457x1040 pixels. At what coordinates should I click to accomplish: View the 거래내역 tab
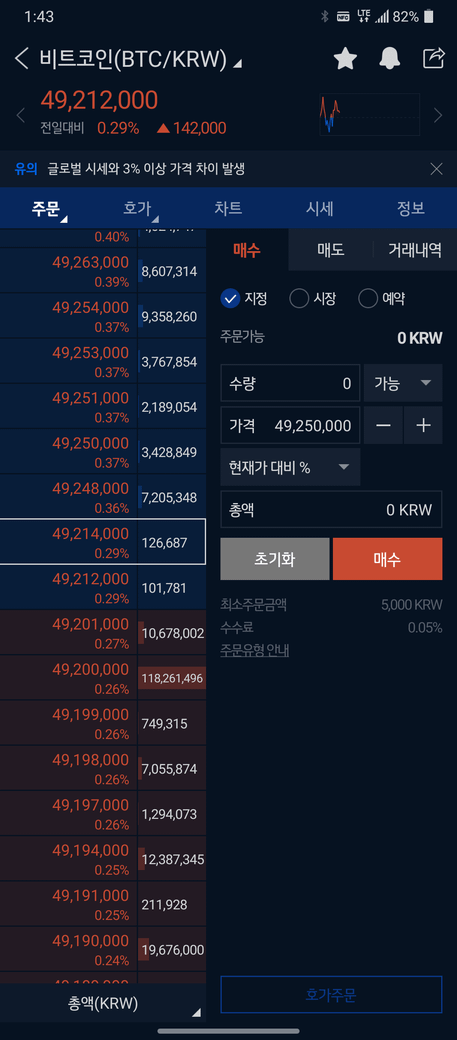click(x=415, y=250)
